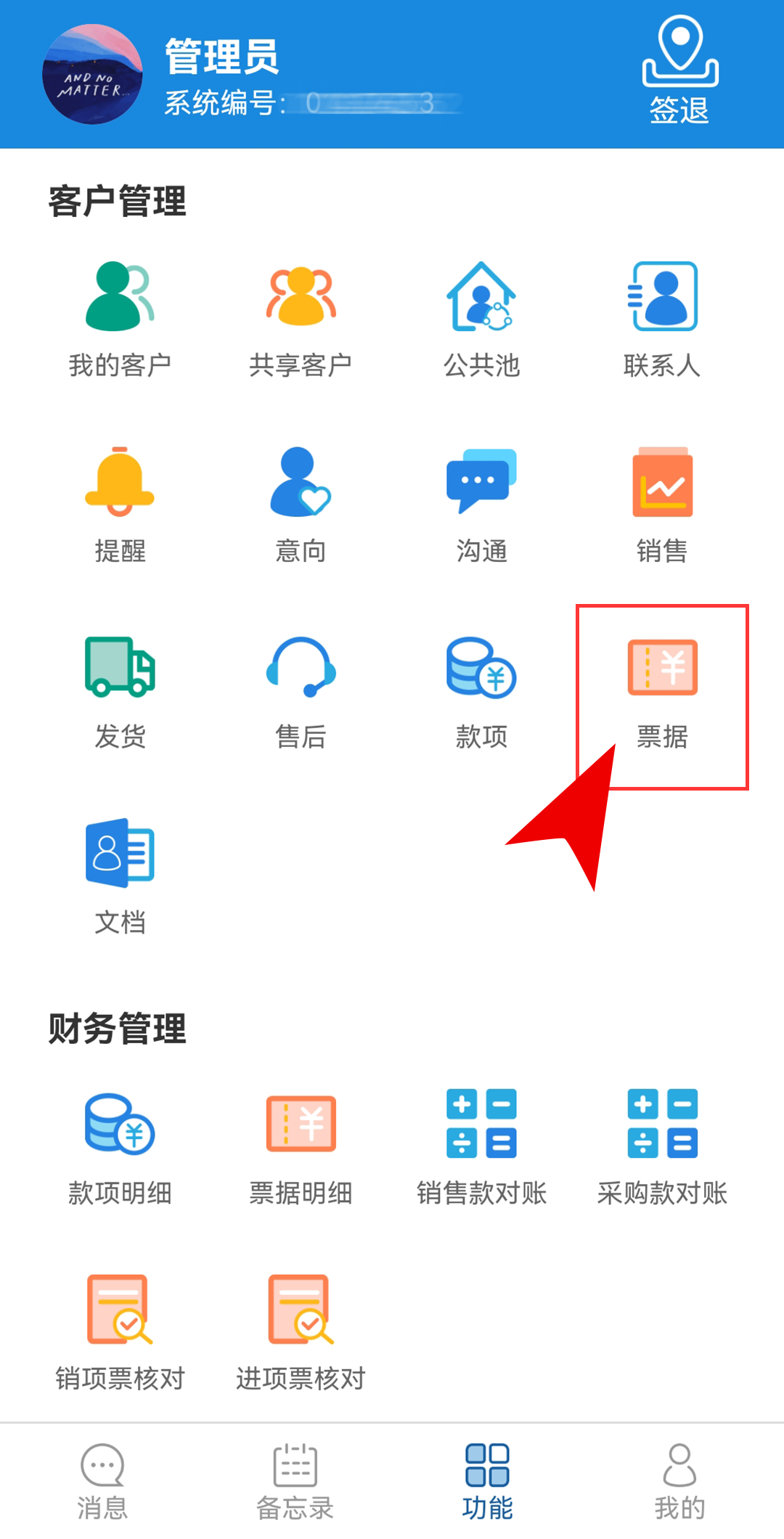The height and width of the screenshot is (1539, 784).
Task: Open 款项 payments
Action: 481,690
